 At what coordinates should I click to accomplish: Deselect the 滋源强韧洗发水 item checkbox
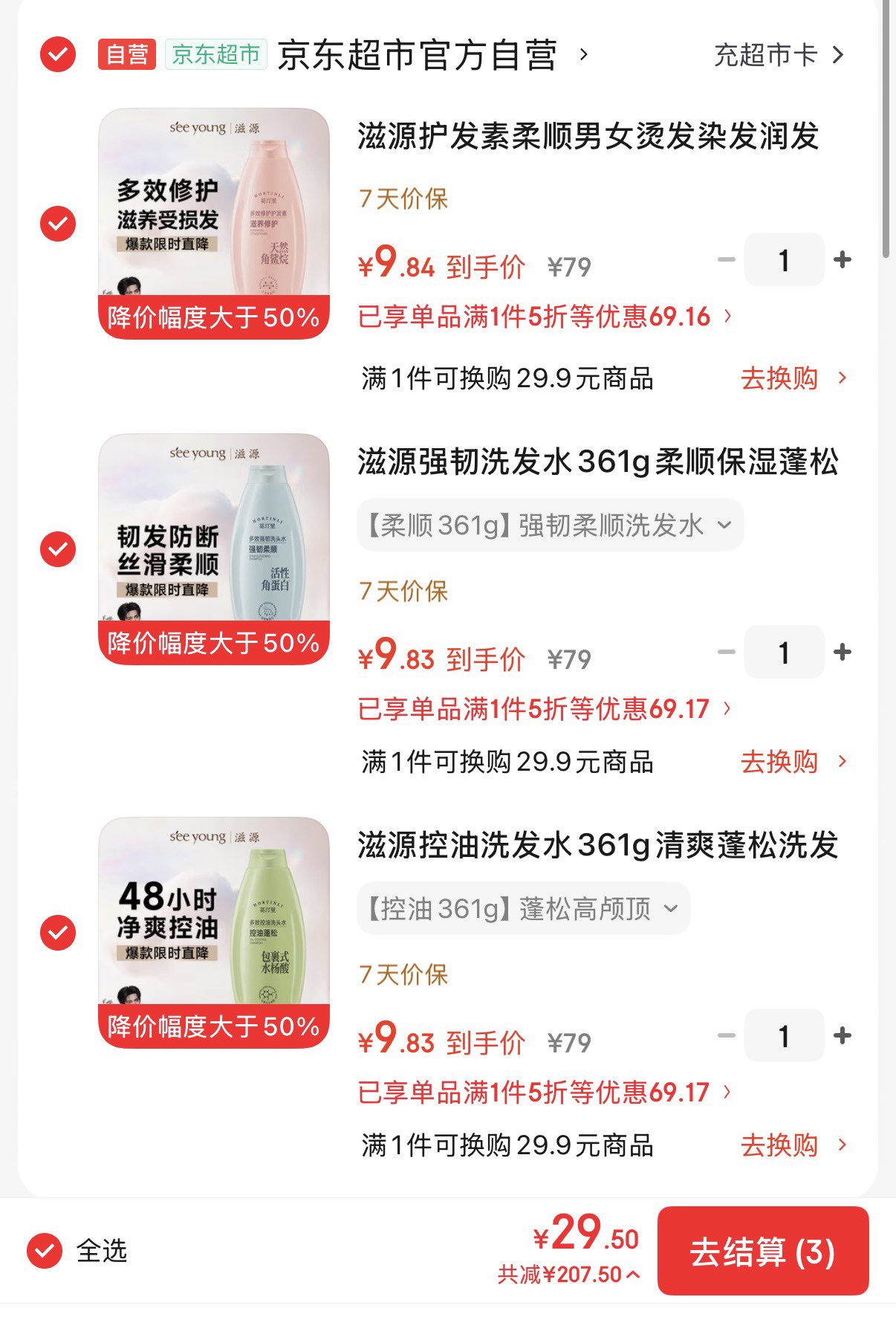tap(58, 549)
